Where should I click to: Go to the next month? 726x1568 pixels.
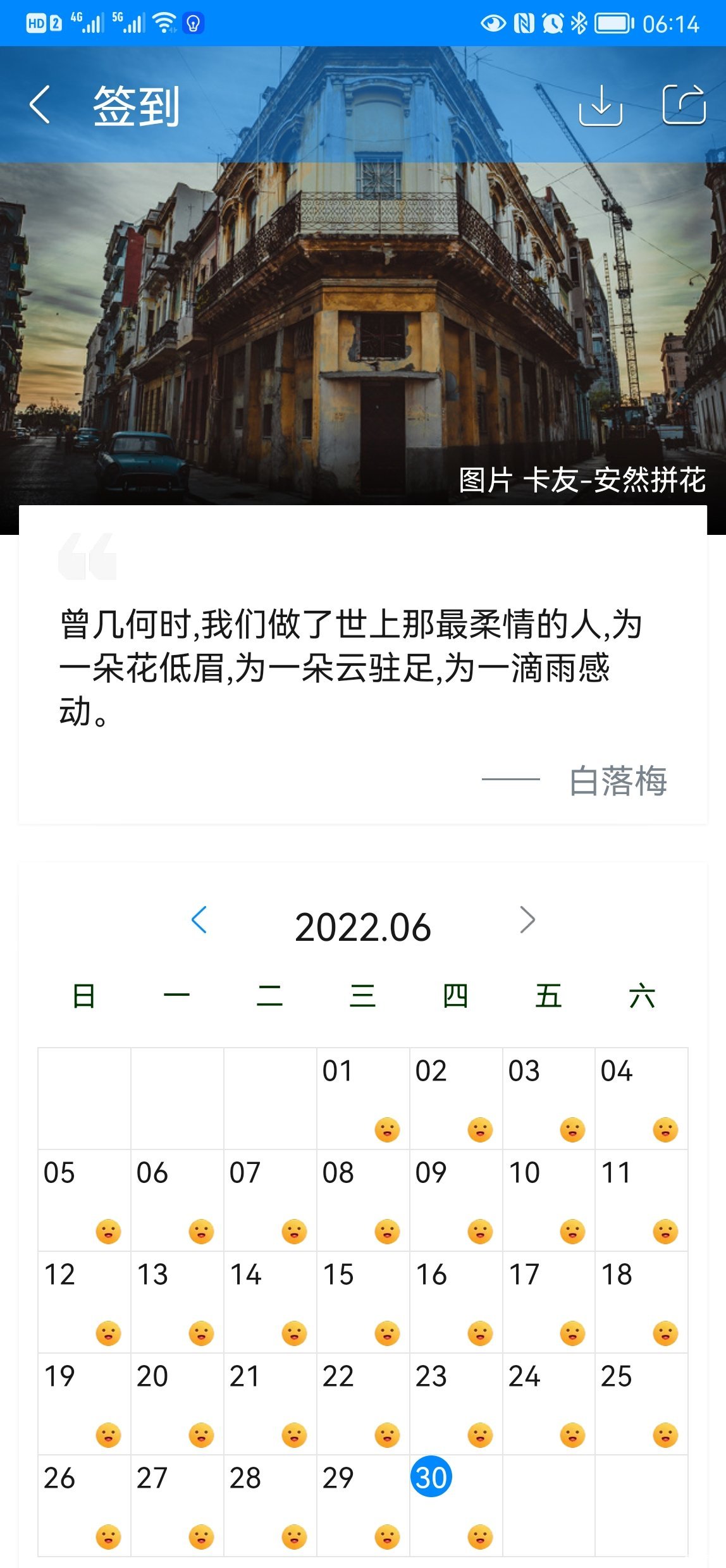(x=527, y=920)
